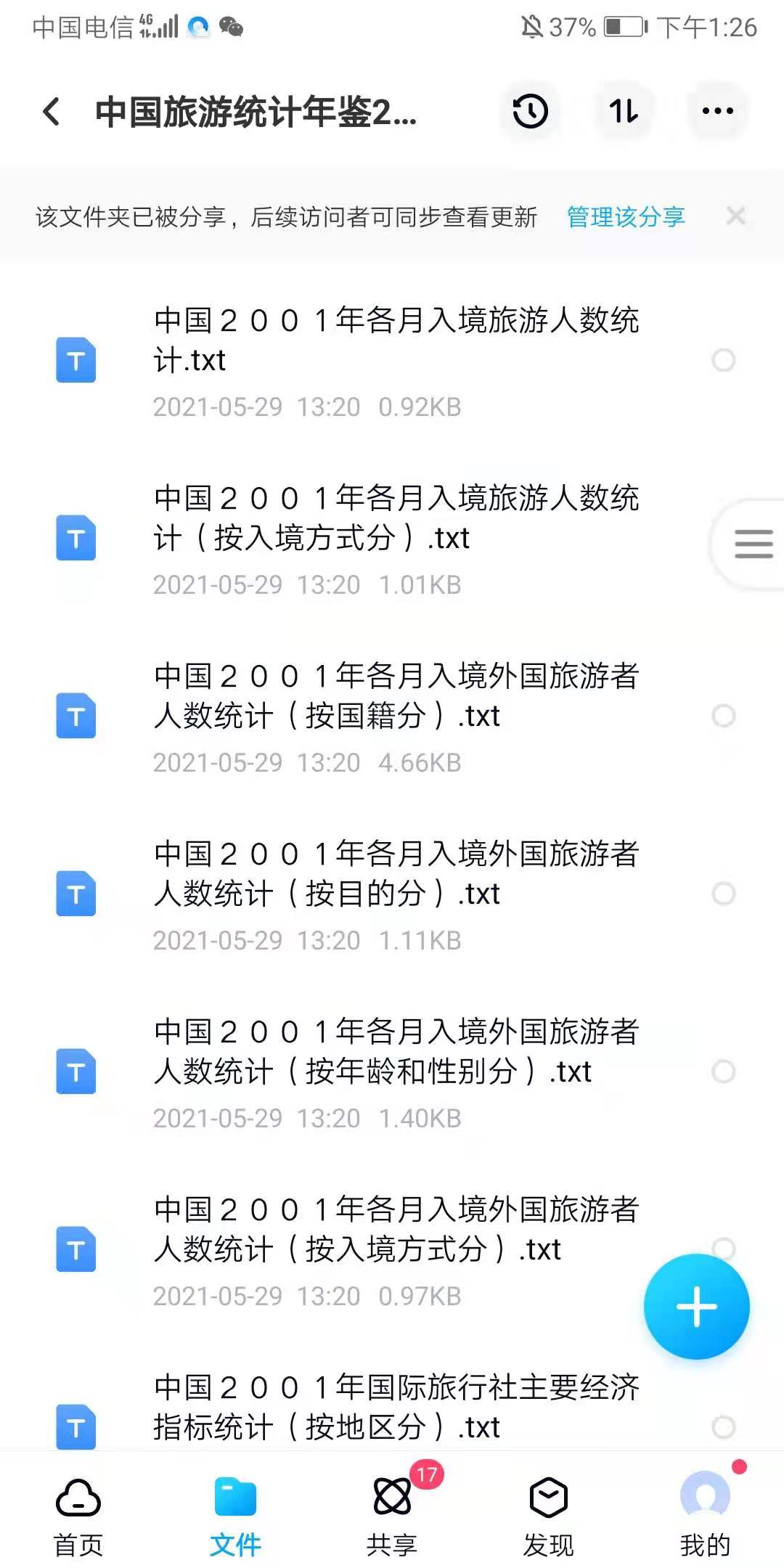Tap the 管理该分享 link
Viewport: 784px width, 1568px height.
click(x=625, y=216)
